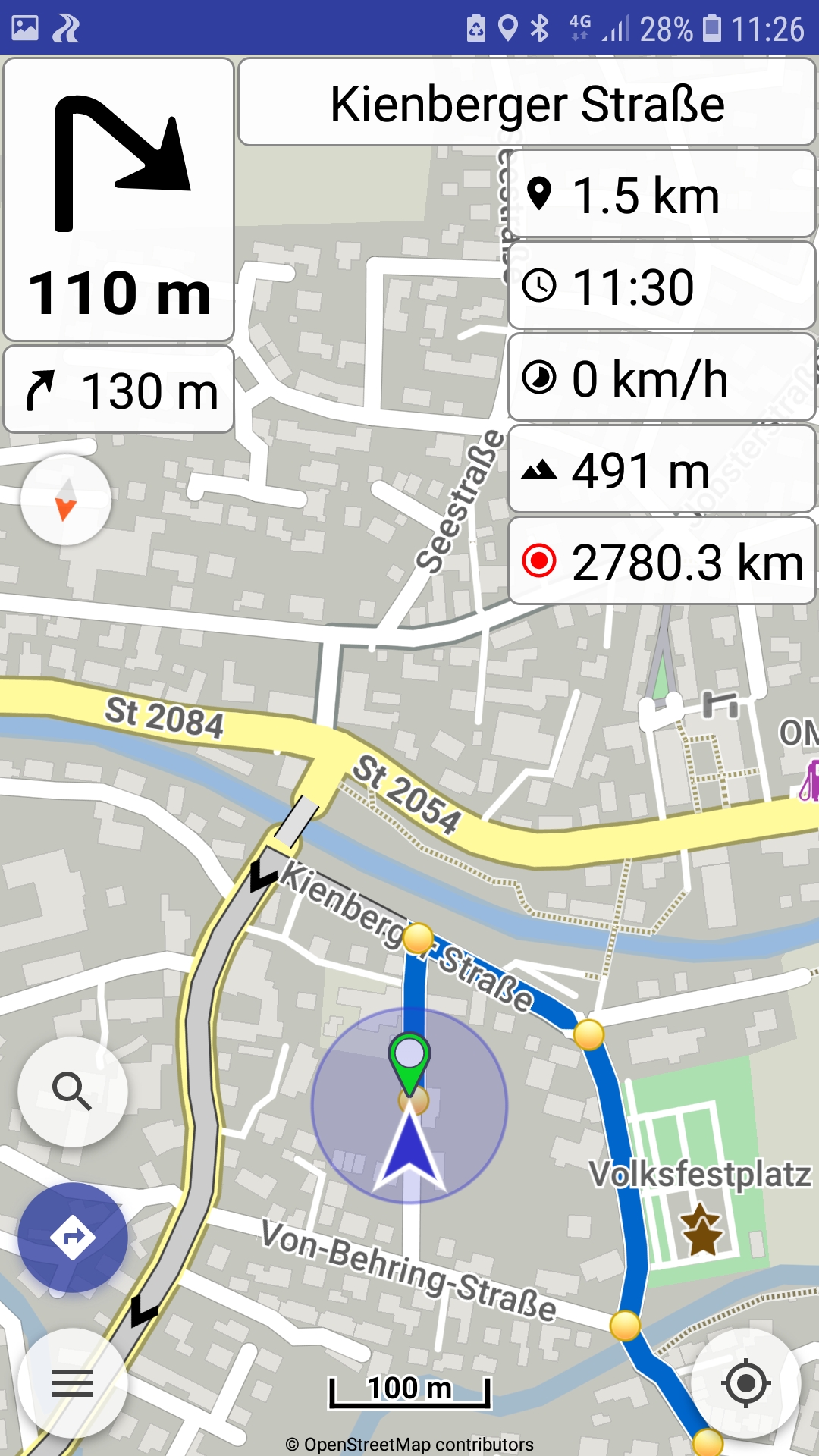Tap the Kienberger Straße street name bar
Viewport: 819px width, 1456px height.
(x=527, y=102)
